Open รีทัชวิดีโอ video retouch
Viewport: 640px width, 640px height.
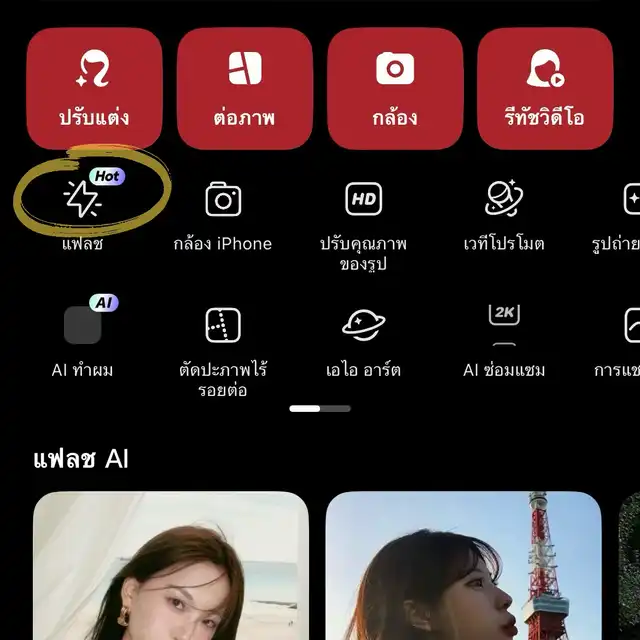545,89
